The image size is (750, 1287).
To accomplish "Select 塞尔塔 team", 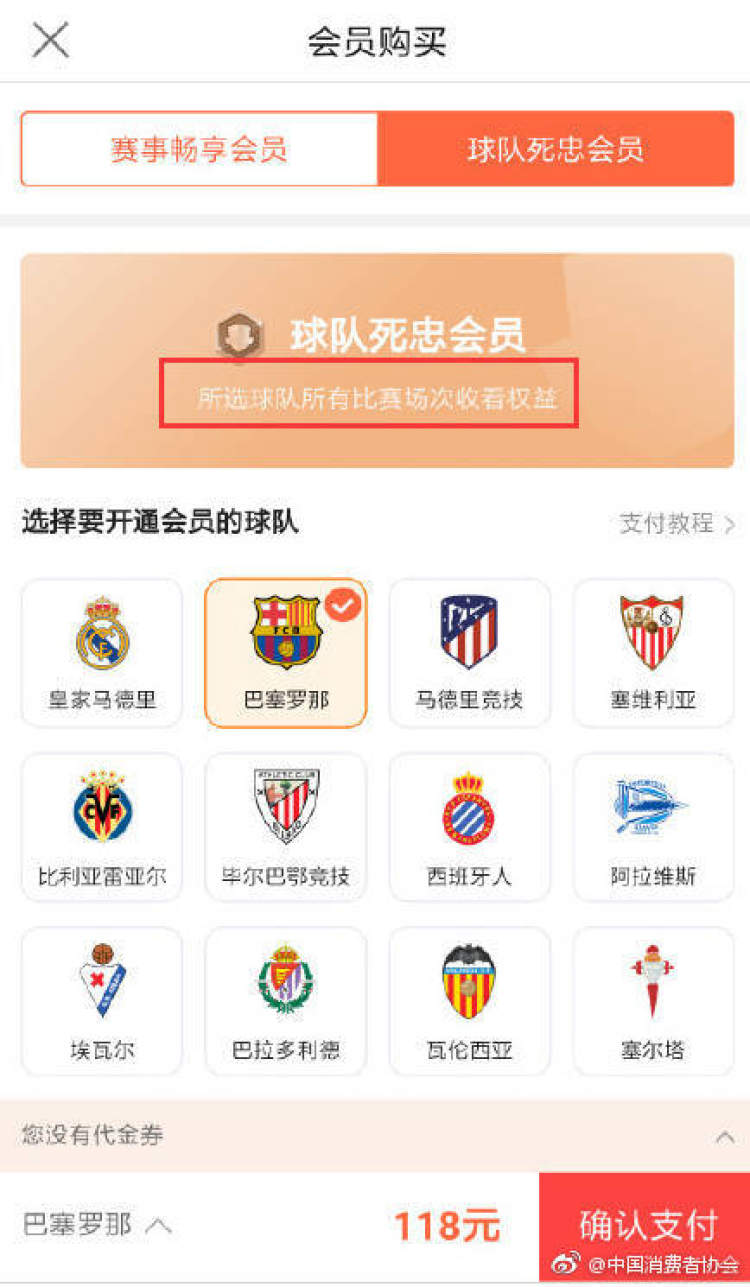I will pos(653,1001).
